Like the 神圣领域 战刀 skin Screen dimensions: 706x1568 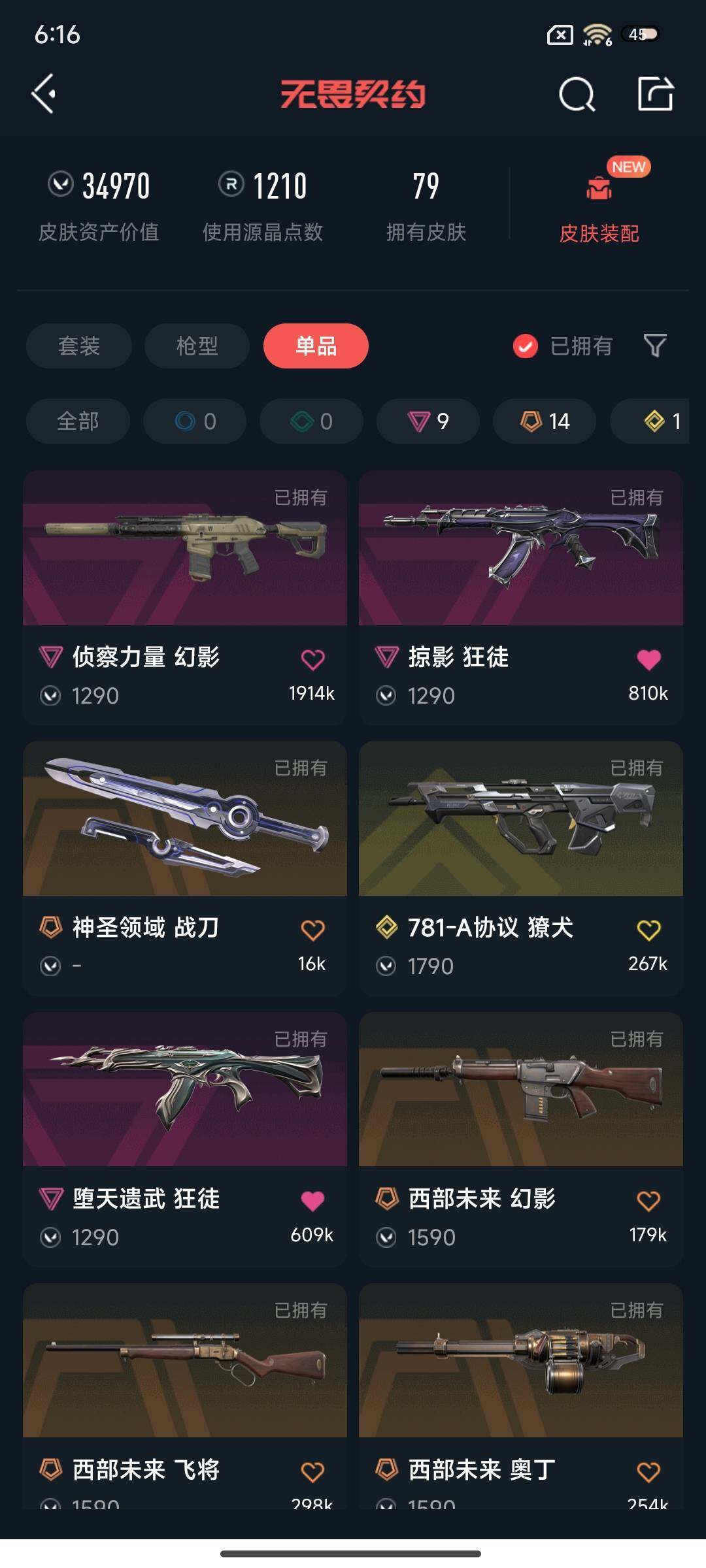(312, 930)
